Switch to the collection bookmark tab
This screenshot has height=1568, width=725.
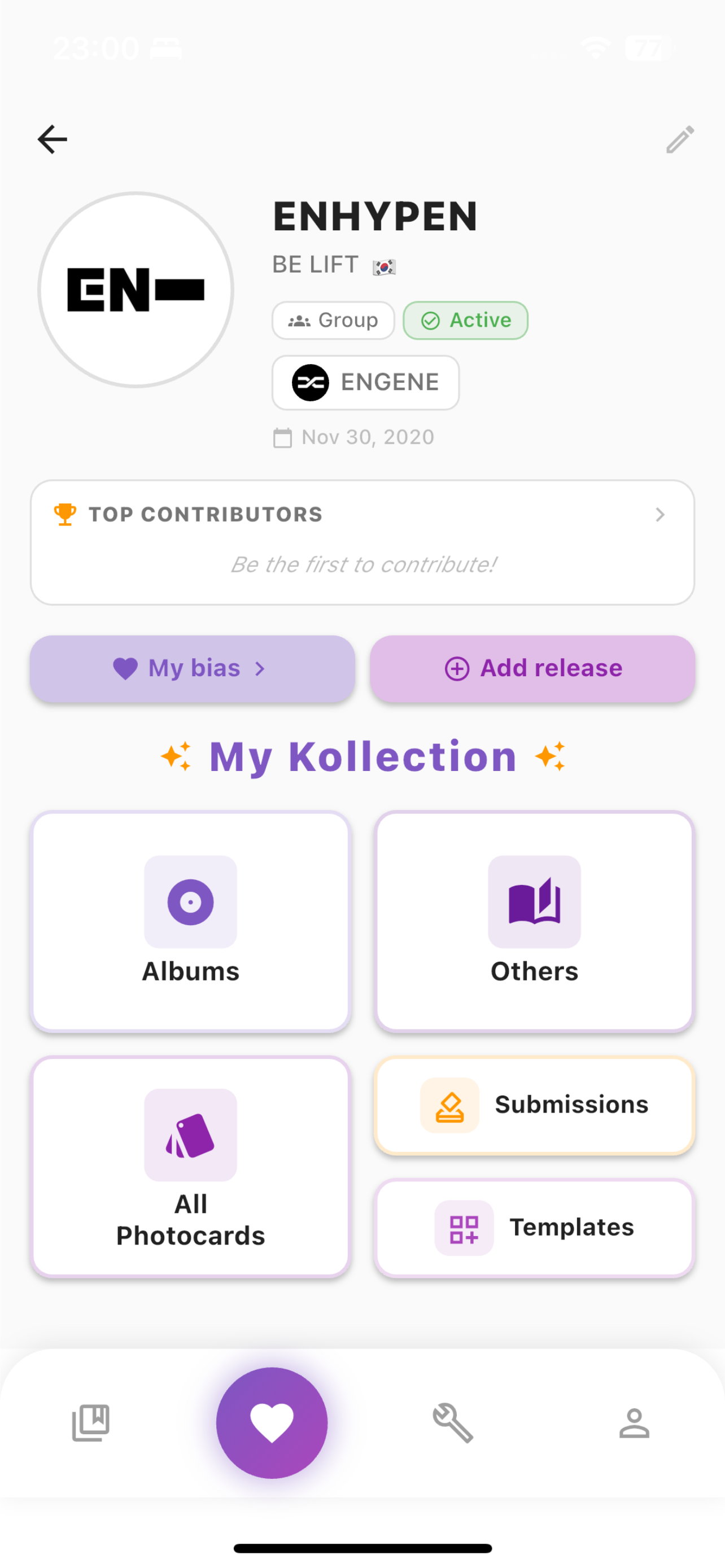click(91, 1422)
